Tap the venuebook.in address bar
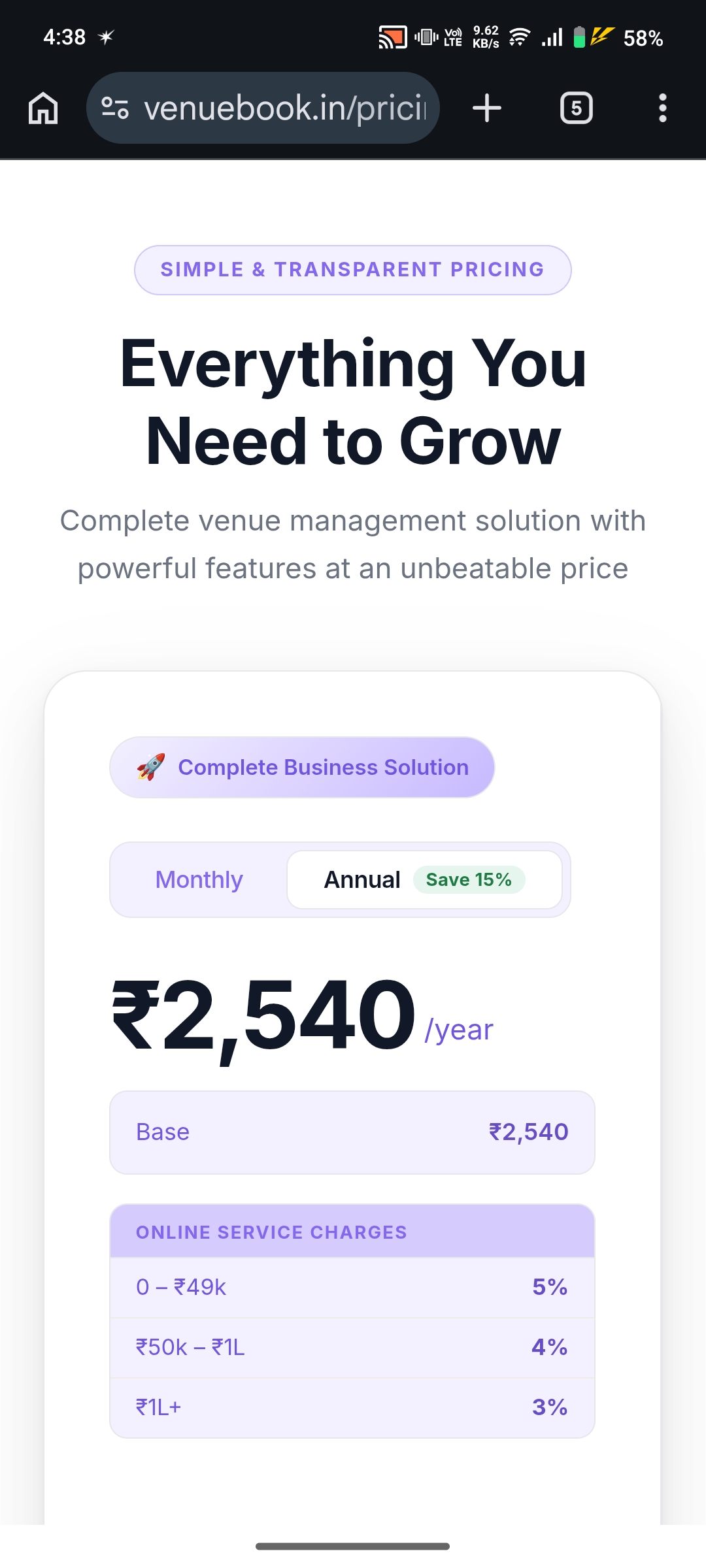This screenshot has height=1568, width=706. click(x=284, y=108)
